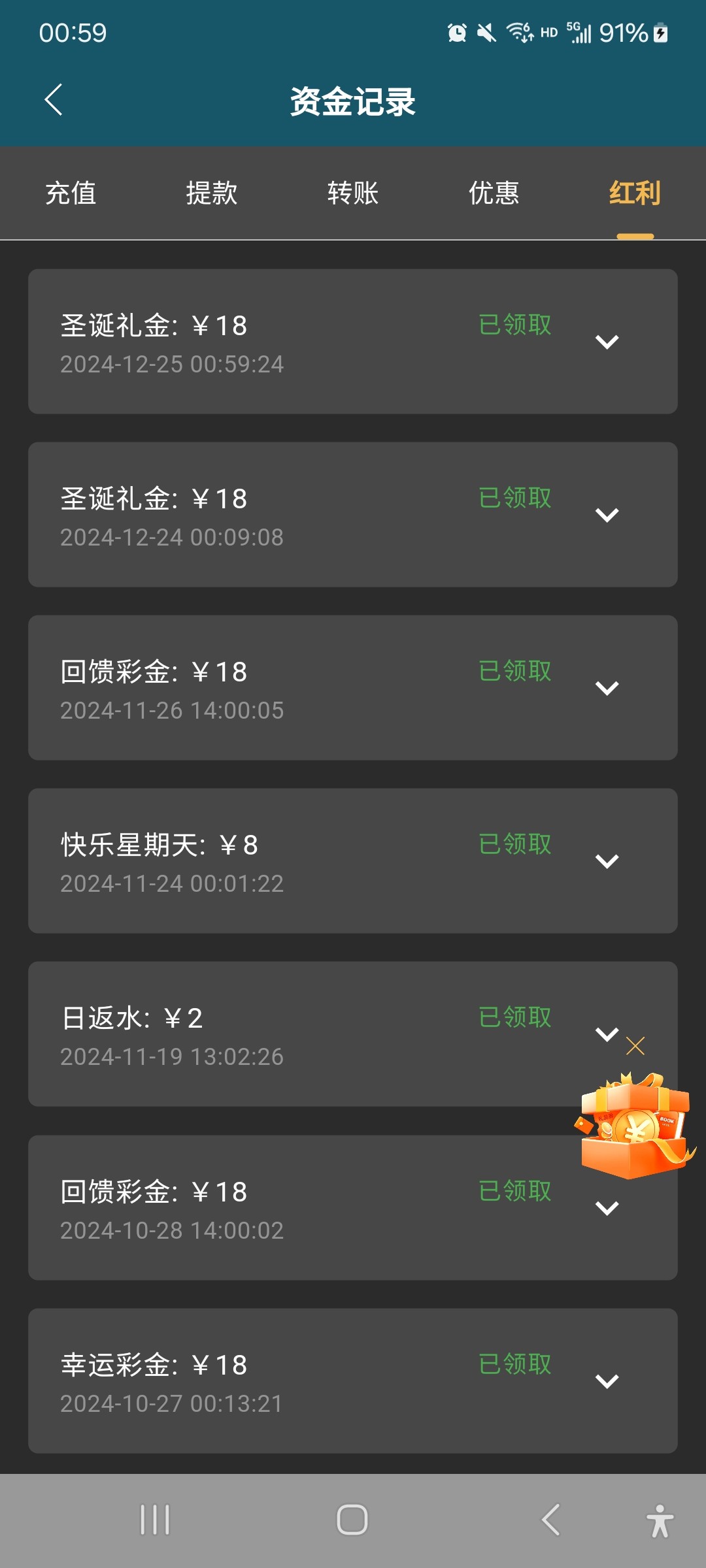Open recent apps from navigation bar
Viewport: 706px width, 1568px height.
(x=155, y=1520)
